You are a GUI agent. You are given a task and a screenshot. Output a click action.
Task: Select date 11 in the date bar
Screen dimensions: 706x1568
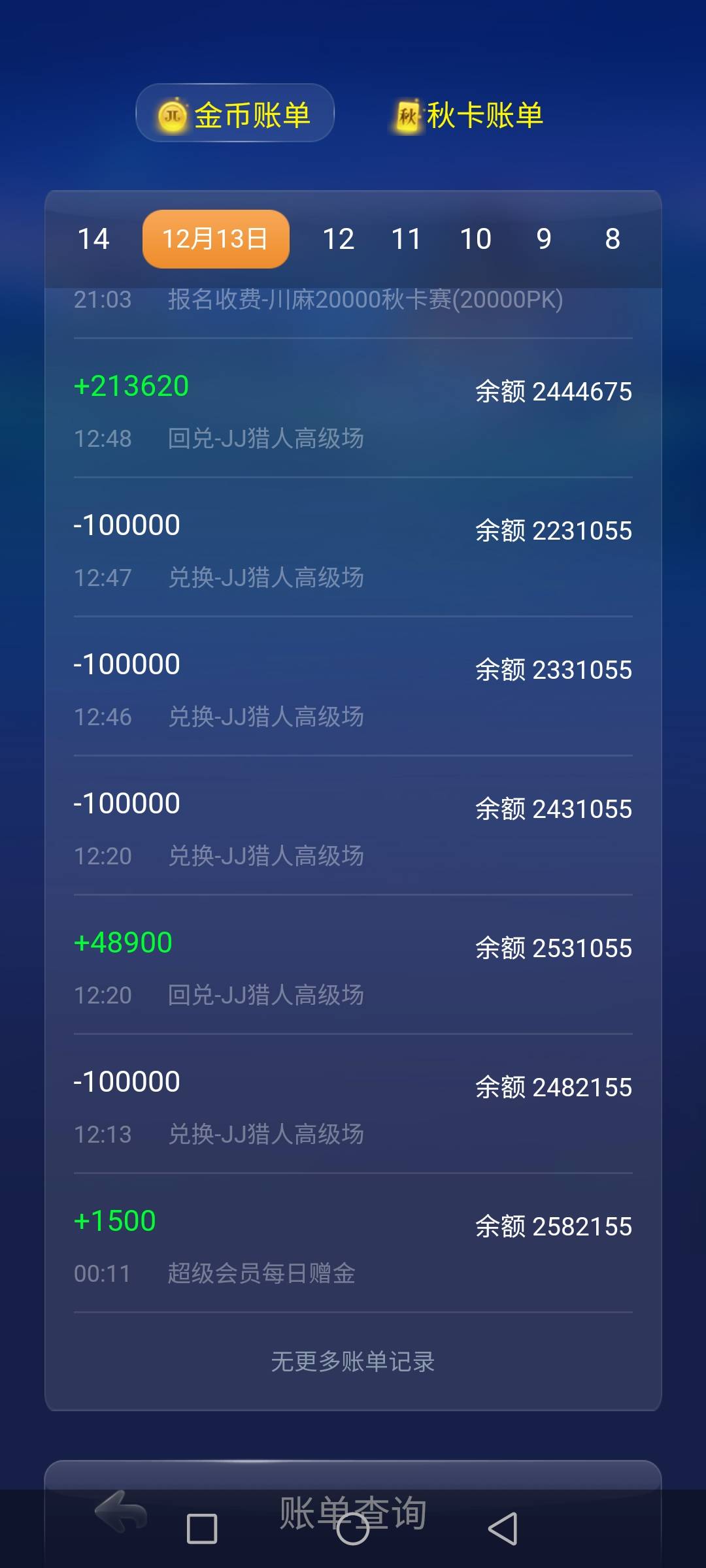(407, 239)
